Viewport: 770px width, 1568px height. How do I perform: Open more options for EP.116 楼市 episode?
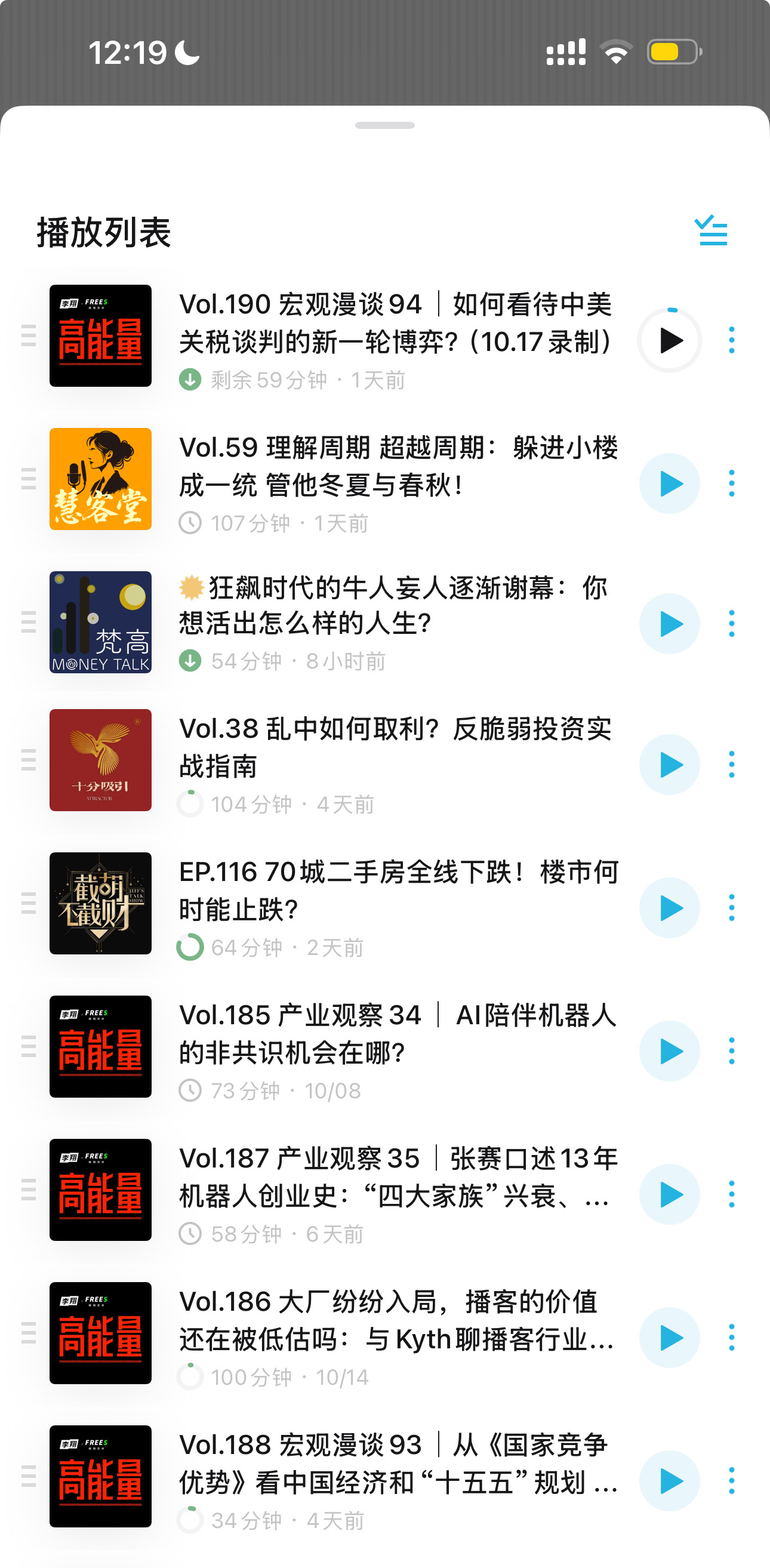(731, 908)
